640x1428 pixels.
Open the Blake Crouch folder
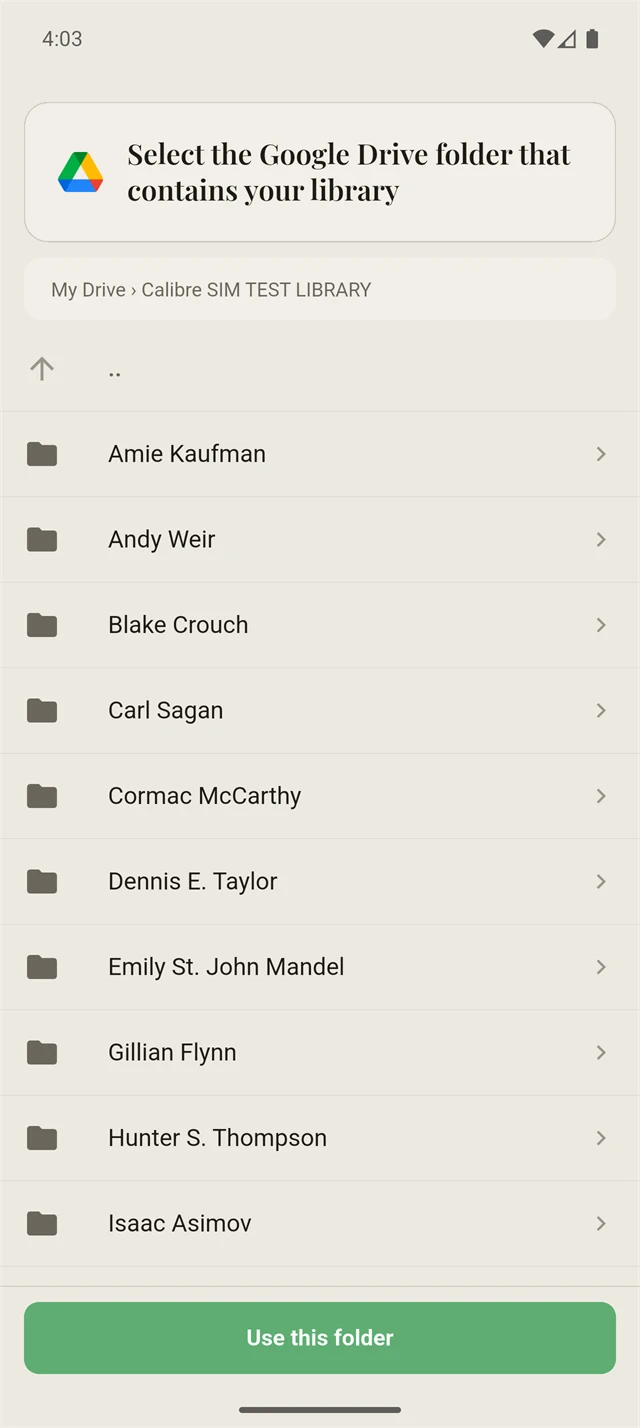(x=320, y=625)
